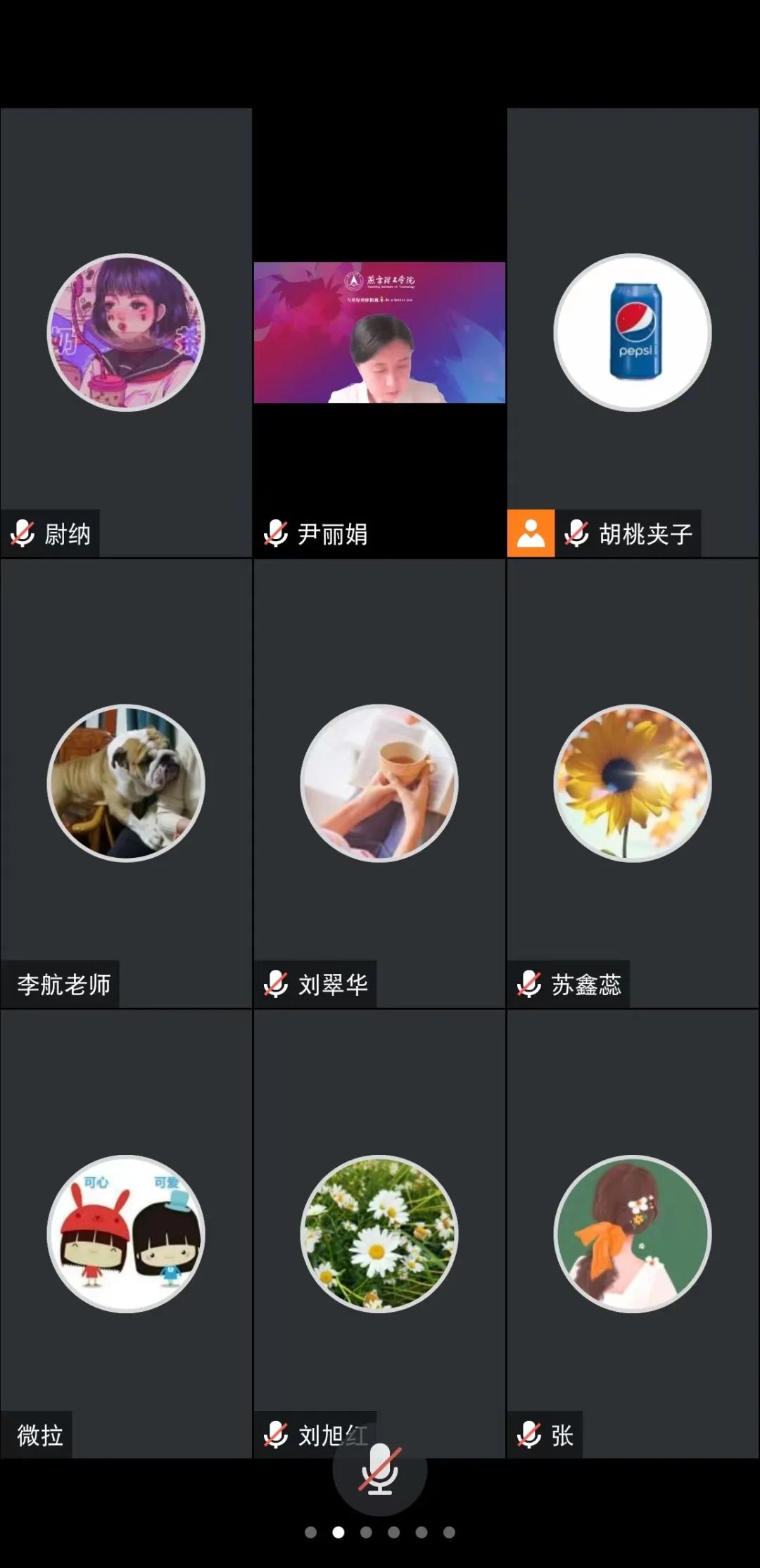Unmute the microphone button at the bottom

tap(379, 1470)
